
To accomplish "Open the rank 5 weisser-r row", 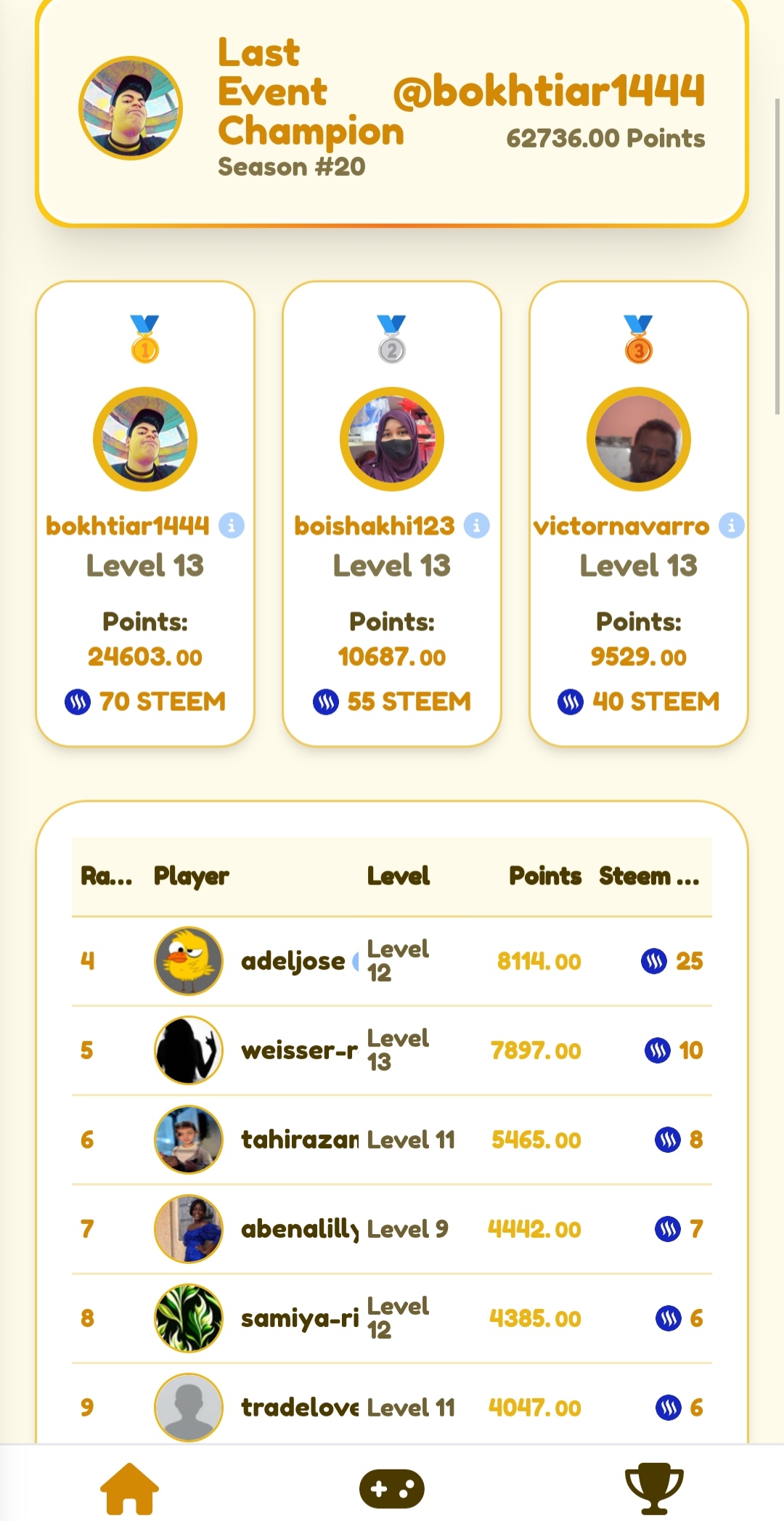I will click(392, 1050).
